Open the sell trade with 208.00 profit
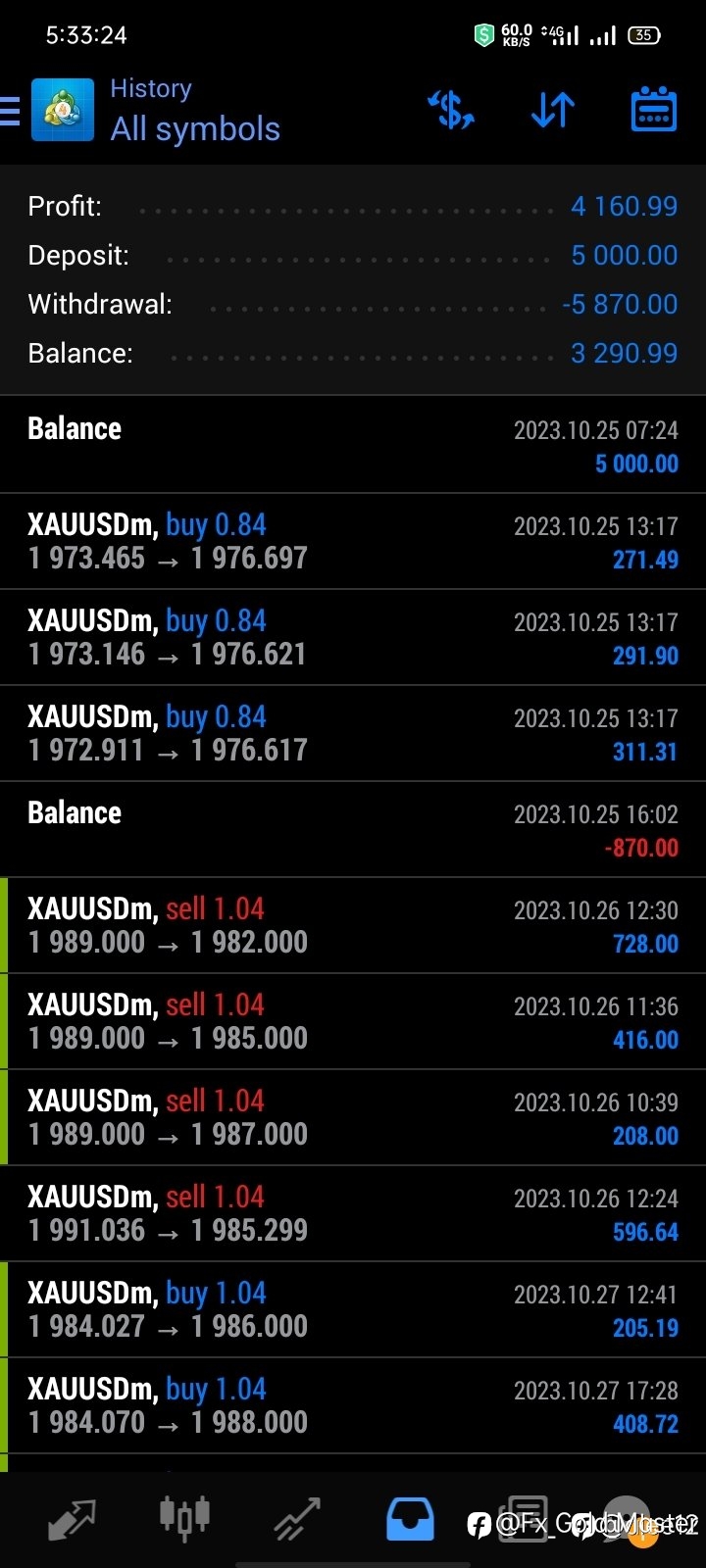The image size is (706, 1568). pos(353,1117)
